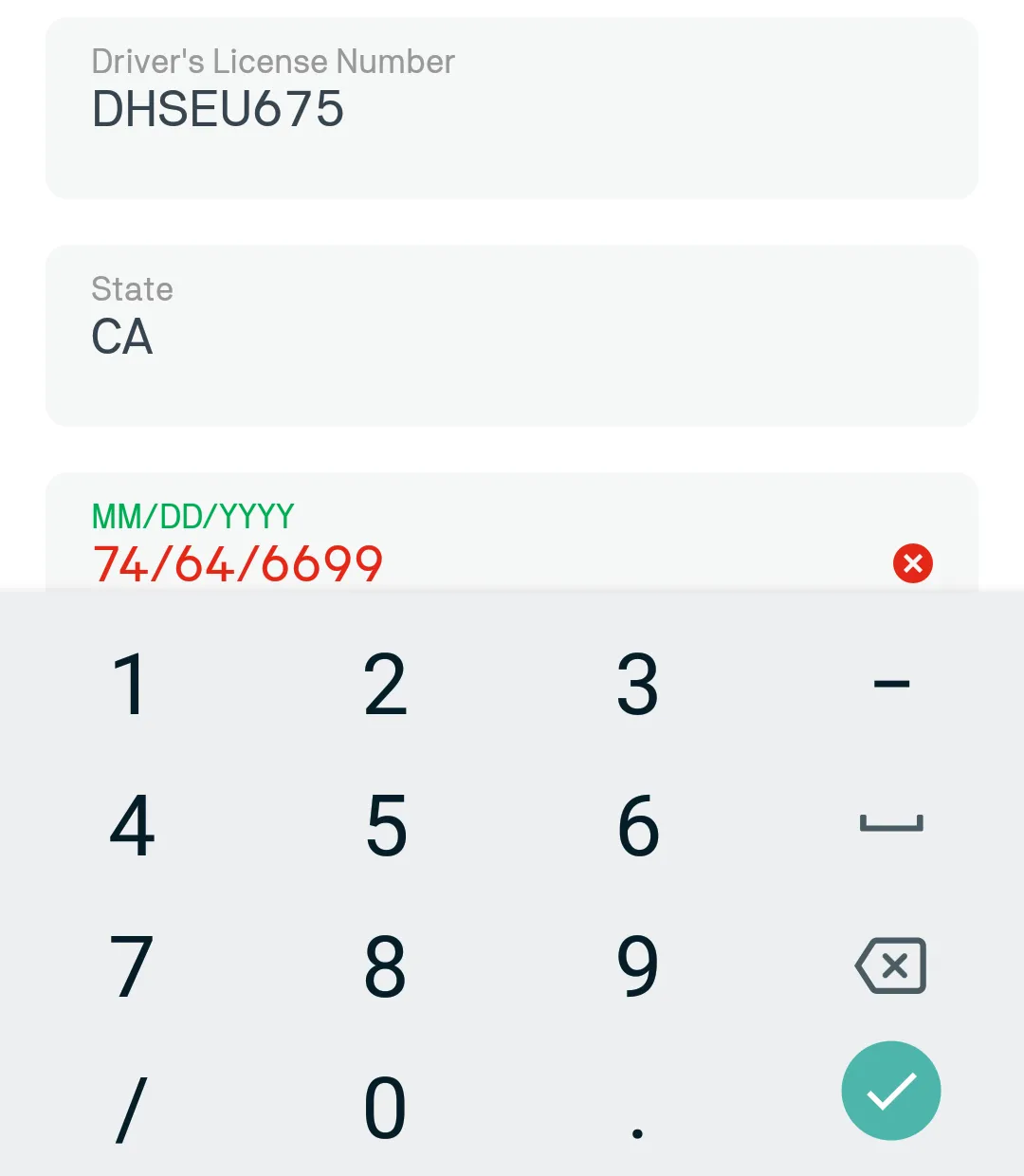Image resolution: width=1024 pixels, height=1176 pixels.
Task: Edit the Driver's License Number field
Action: click(x=512, y=108)
